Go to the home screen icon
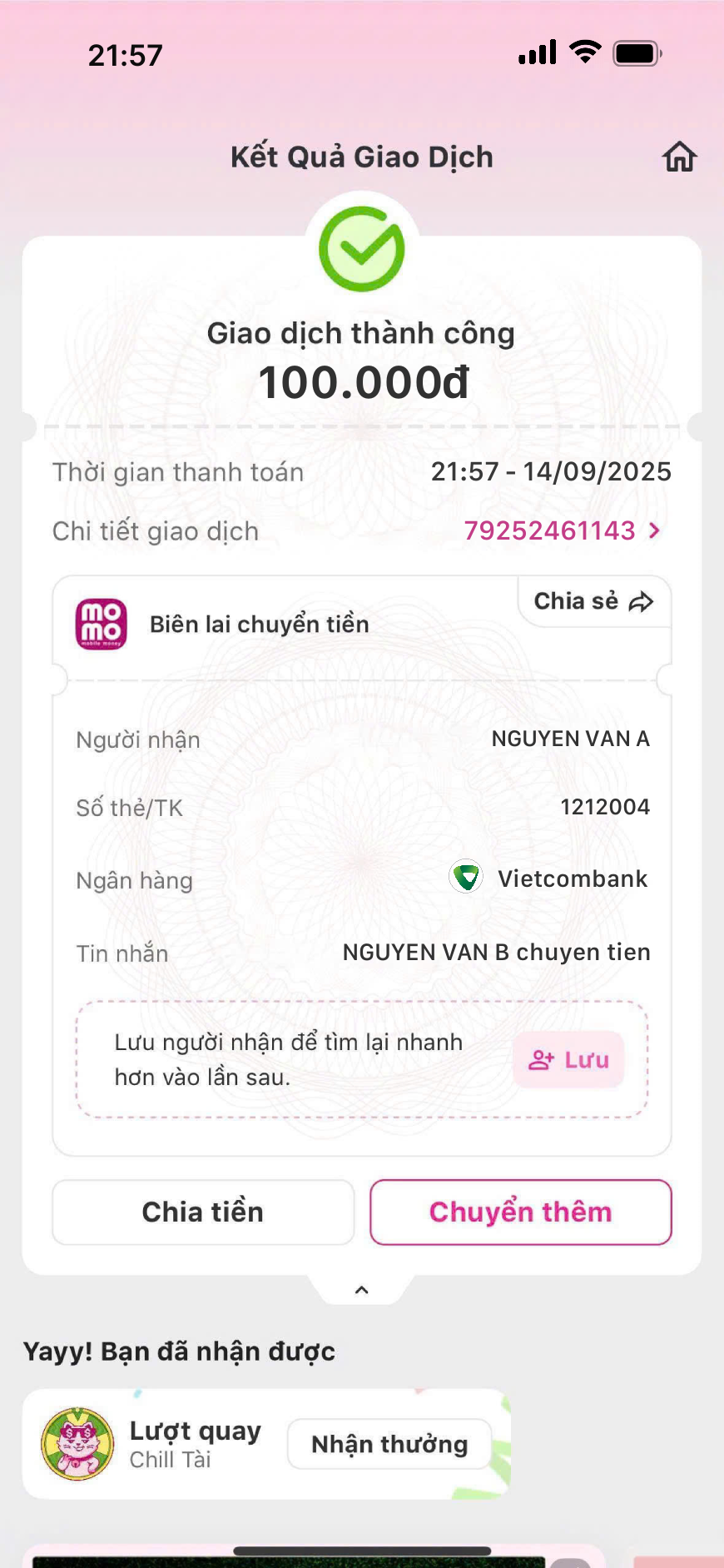This screenshot has height=1568, width=724. [x=679, y=157]
